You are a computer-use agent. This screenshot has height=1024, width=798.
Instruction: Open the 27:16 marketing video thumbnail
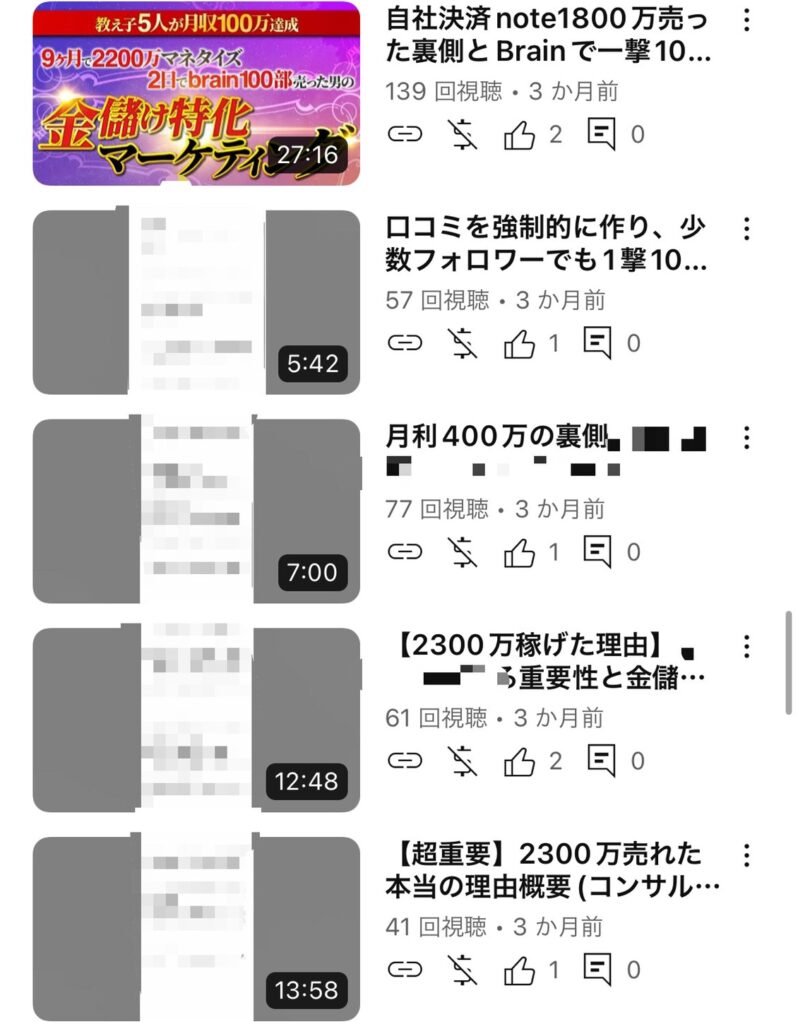pos(196,93)
